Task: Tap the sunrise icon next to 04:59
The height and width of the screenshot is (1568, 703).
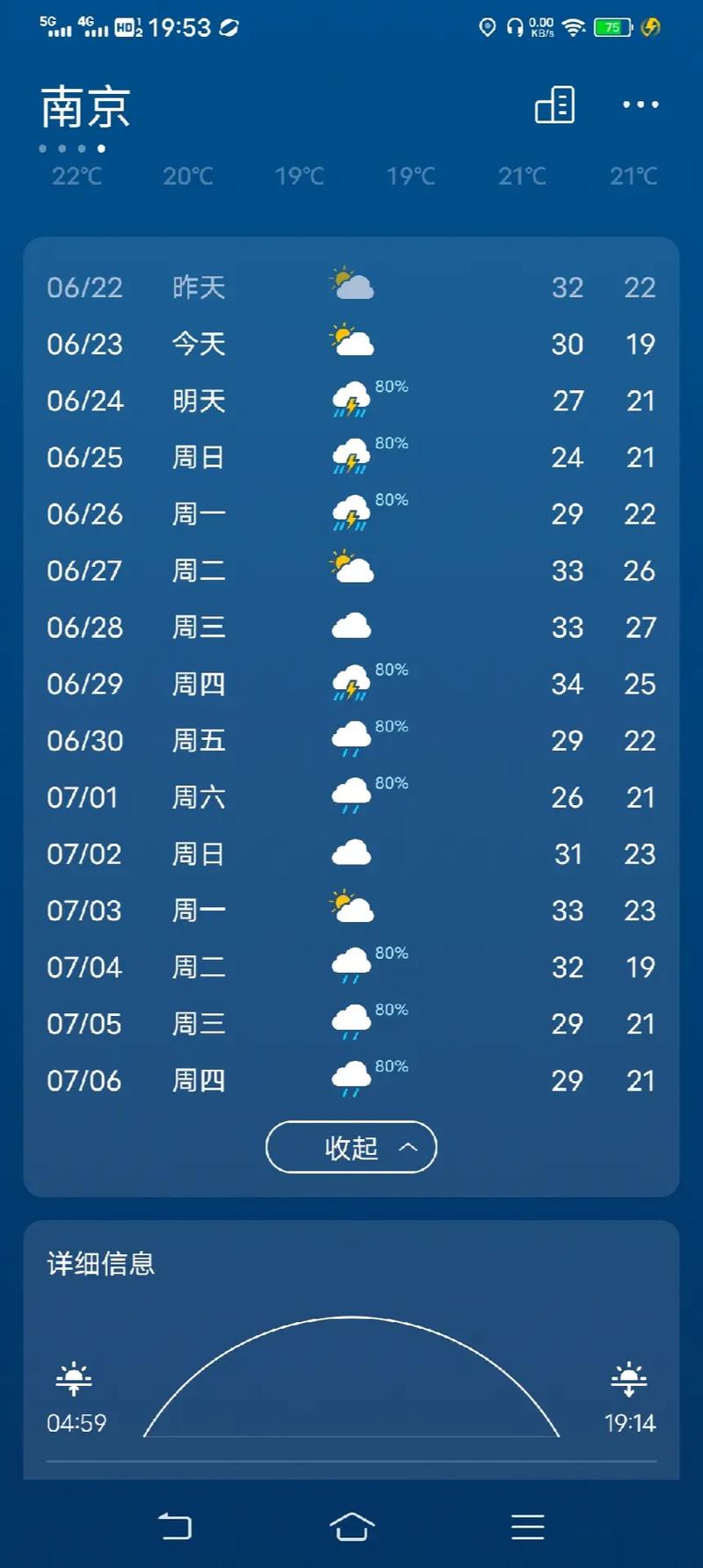Action: pos(74,1378)
